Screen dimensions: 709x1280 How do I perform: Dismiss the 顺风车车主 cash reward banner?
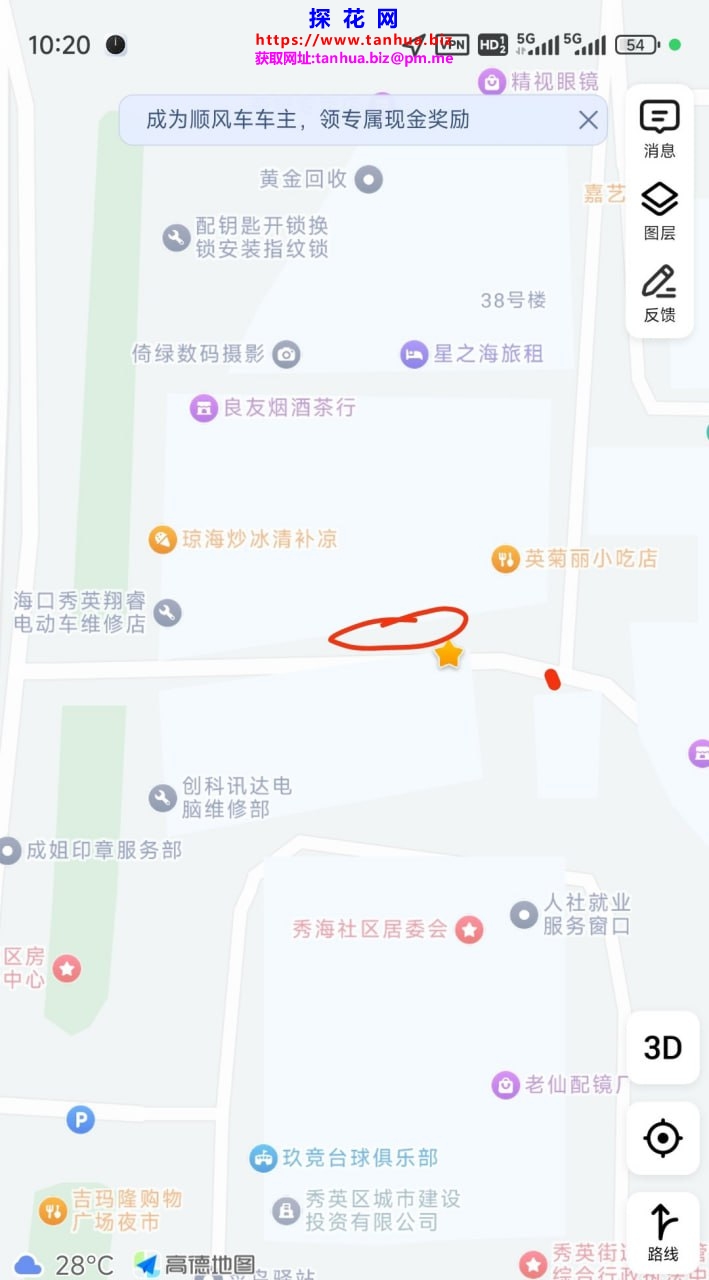pos(588,121)
